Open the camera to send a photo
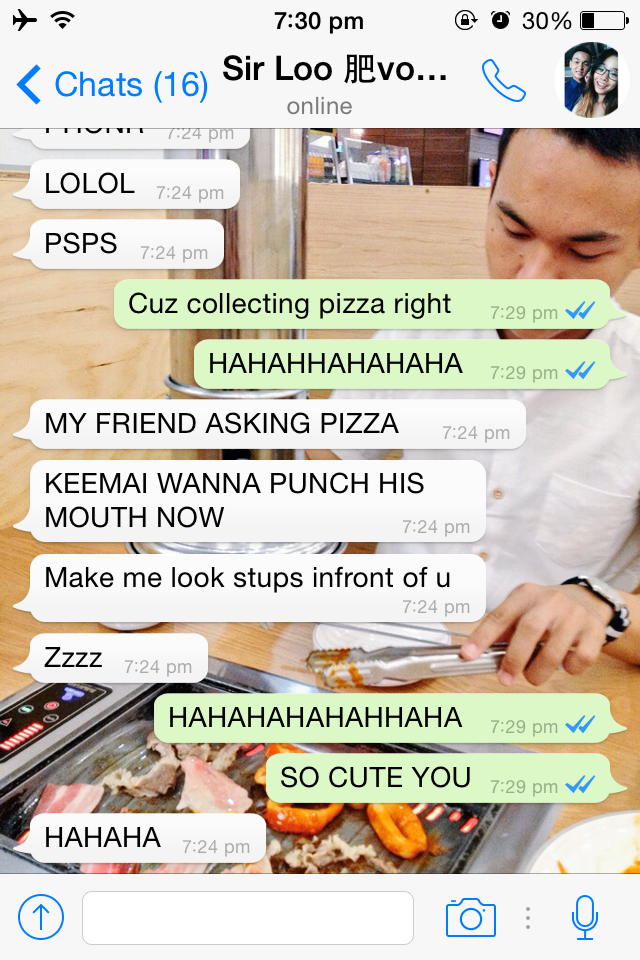 (470, 917)
